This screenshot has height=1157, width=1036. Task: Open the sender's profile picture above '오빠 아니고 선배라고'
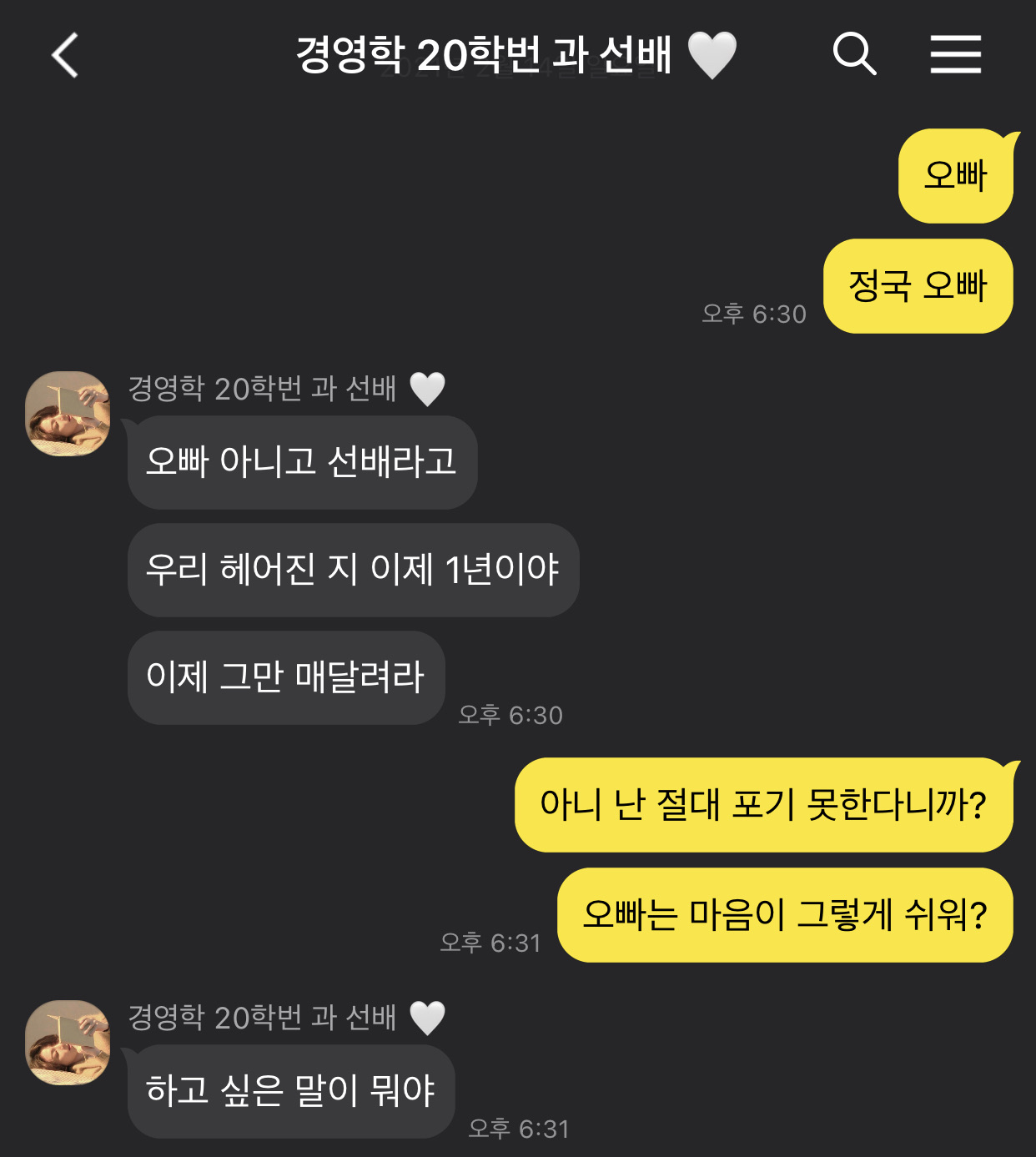68,414
